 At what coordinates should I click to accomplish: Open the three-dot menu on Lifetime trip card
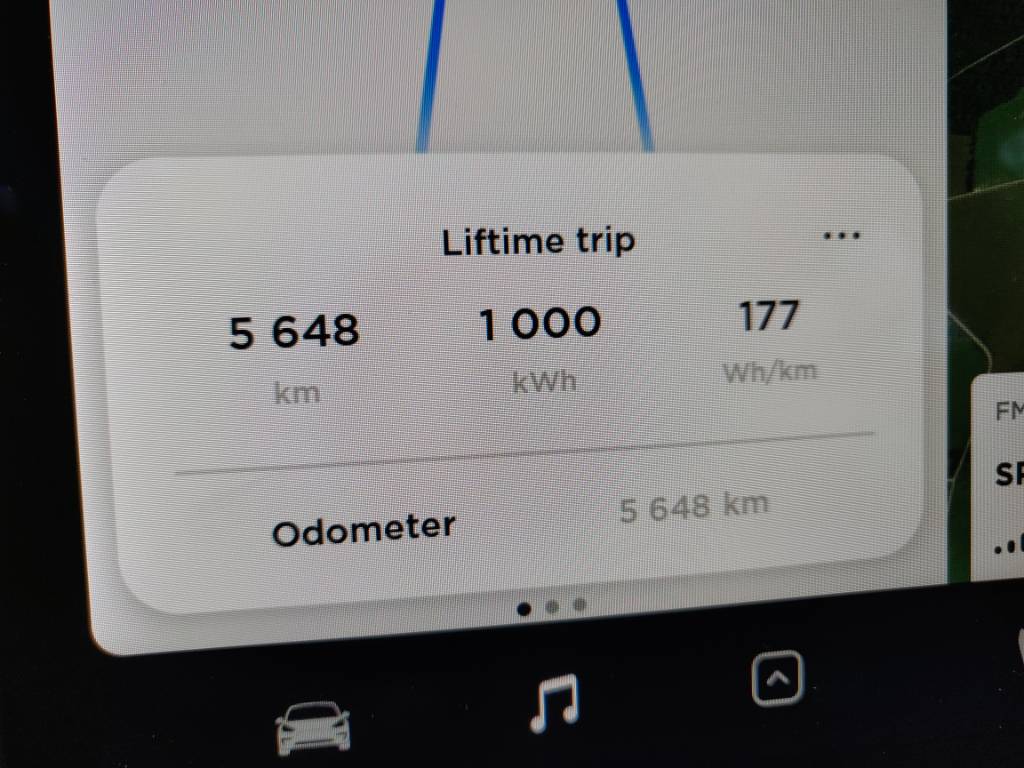[x=841, y=237]
